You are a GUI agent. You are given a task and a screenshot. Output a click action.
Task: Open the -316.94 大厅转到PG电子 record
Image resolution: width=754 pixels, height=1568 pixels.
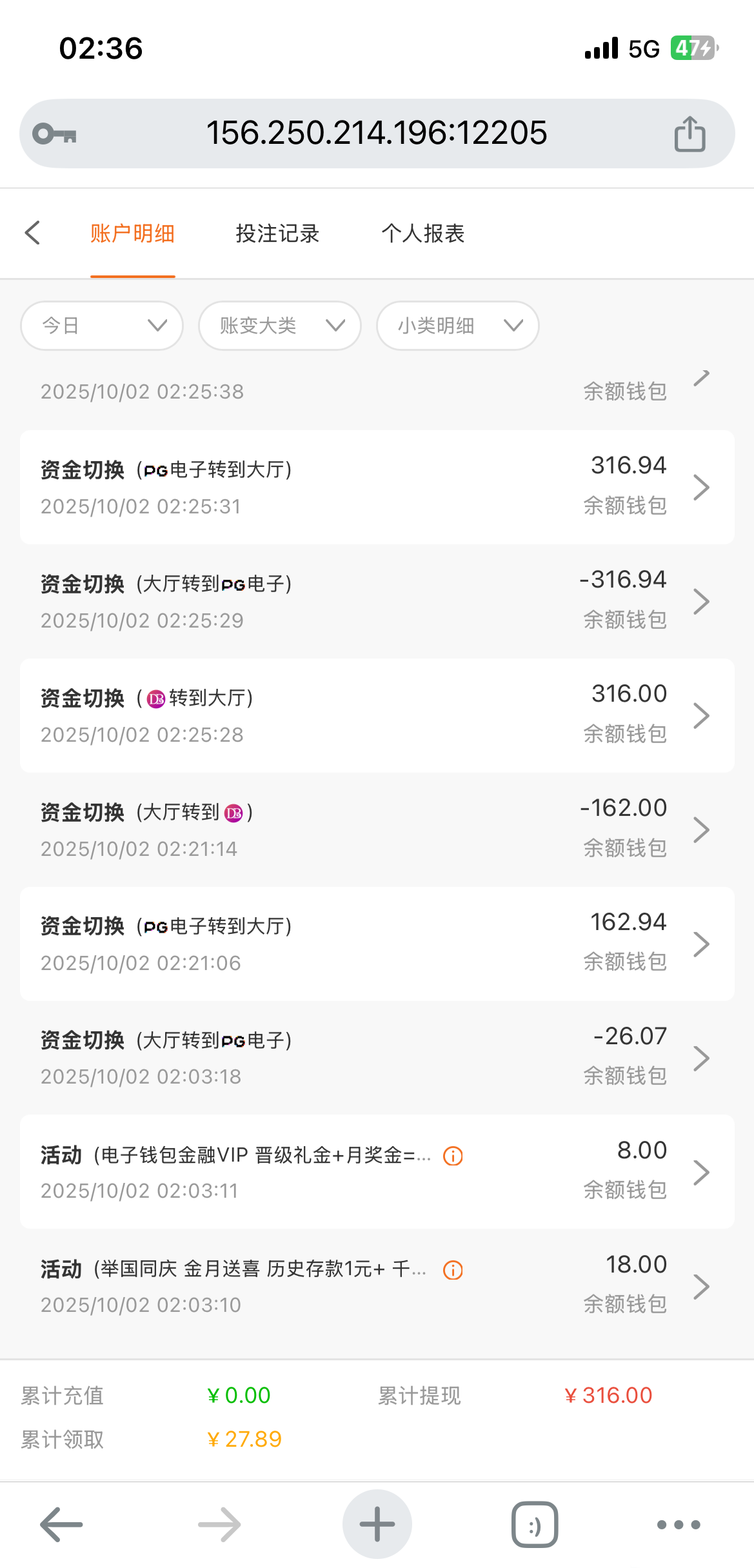tap(377, 601)
